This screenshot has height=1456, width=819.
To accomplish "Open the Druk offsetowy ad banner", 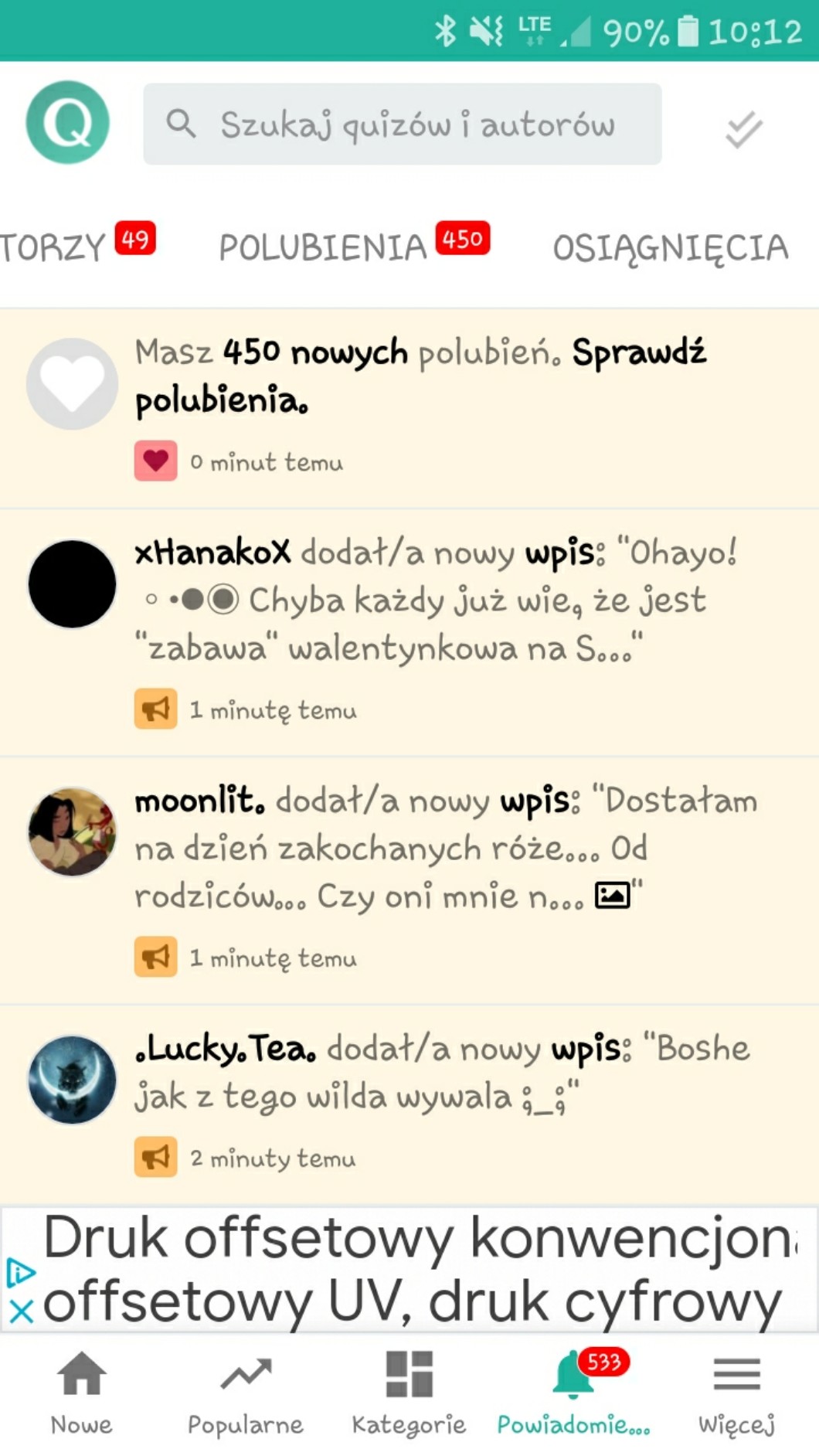I will coord(417,1271).
